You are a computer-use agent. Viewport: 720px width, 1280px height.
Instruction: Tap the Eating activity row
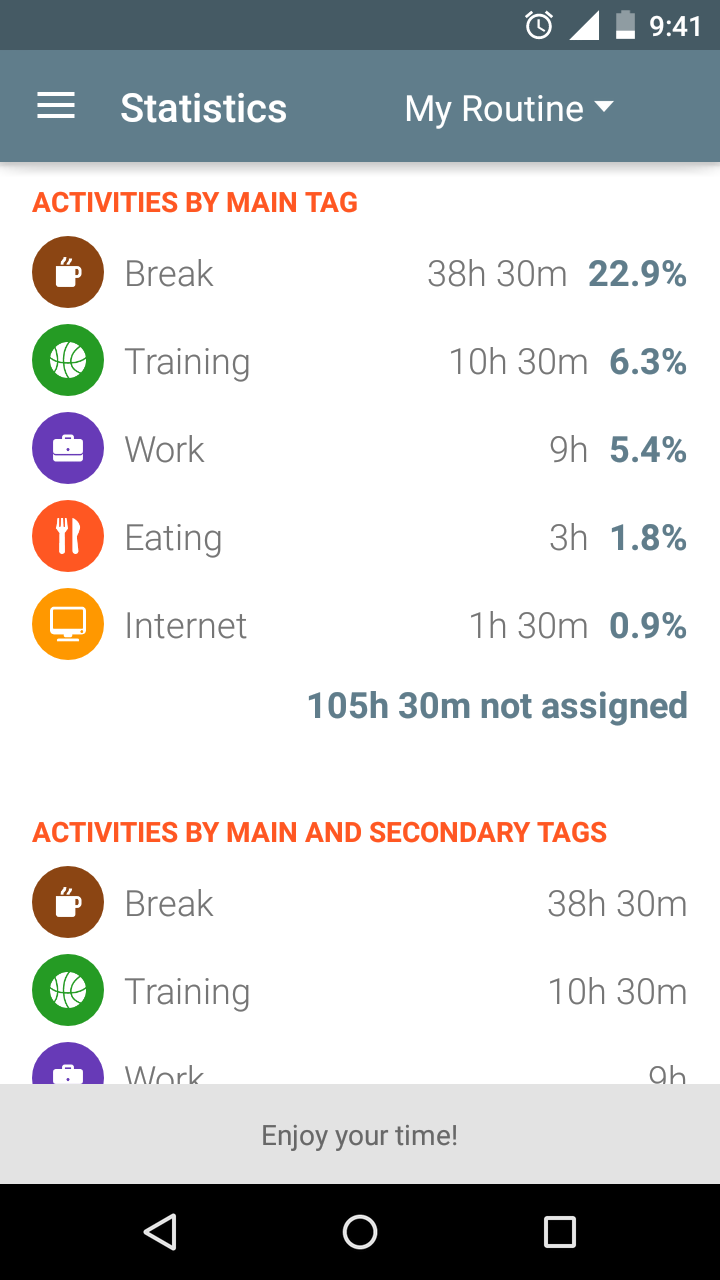point(360,537)
